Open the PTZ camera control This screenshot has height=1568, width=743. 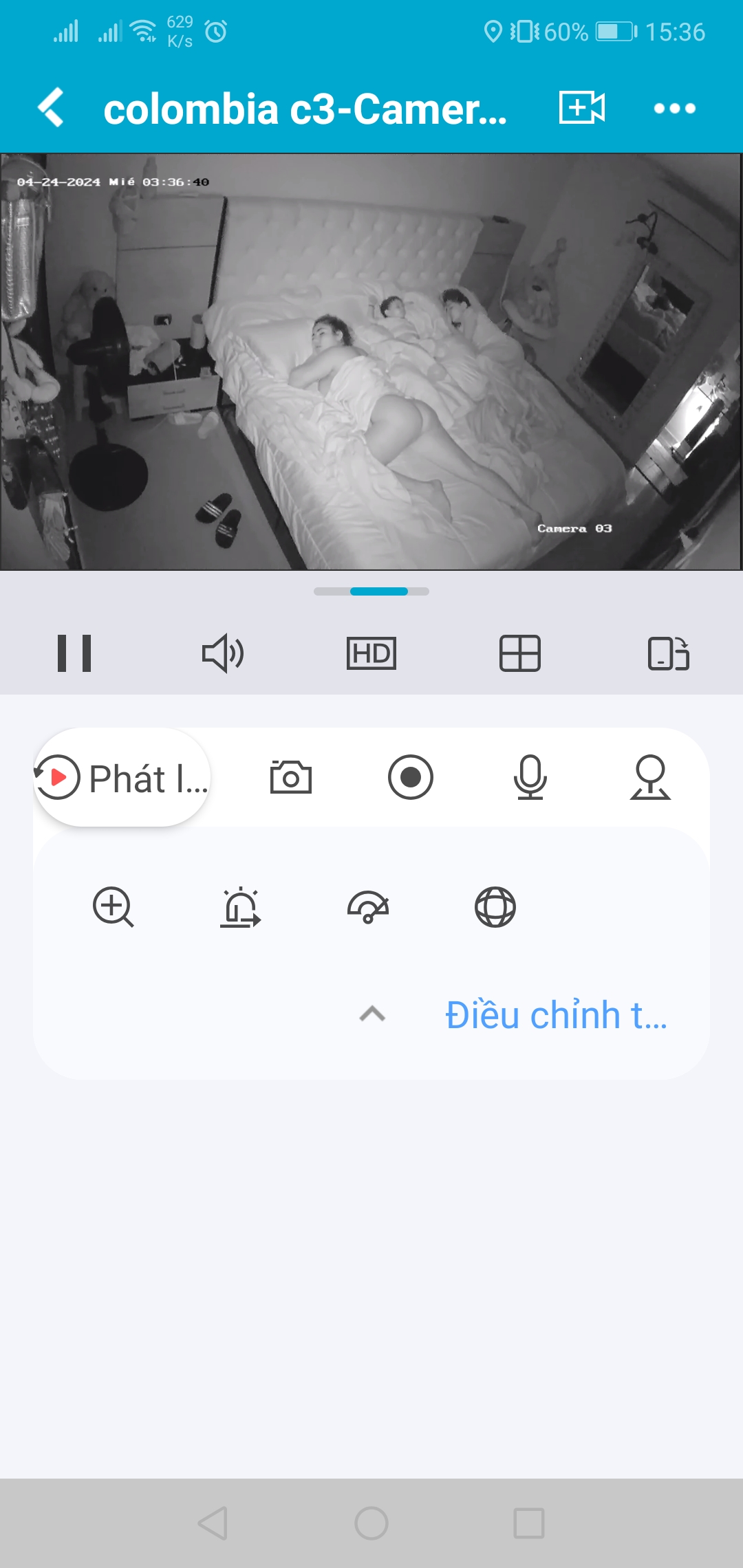tap(650, 778)
